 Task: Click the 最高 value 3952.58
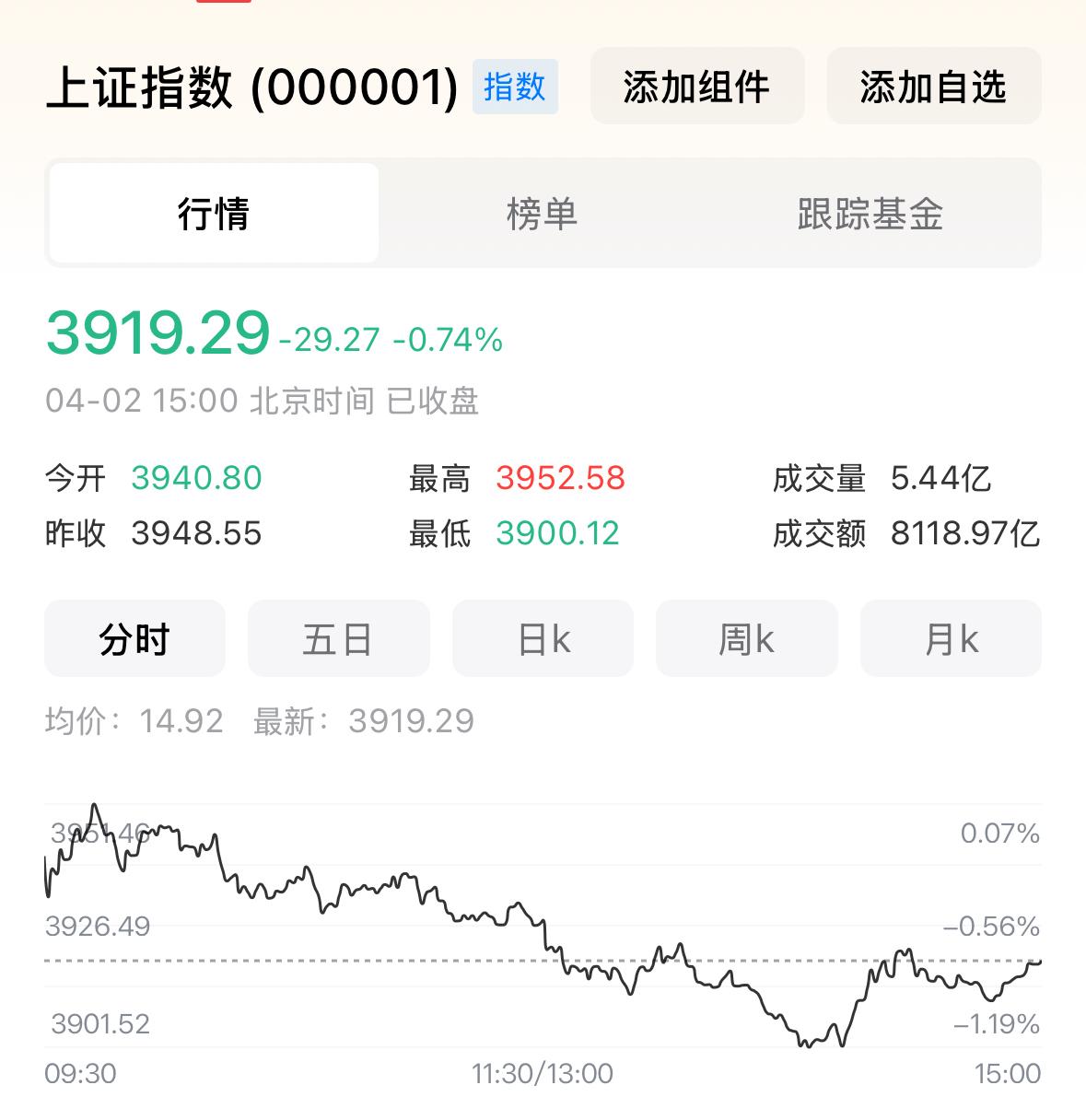coord(561,478)
